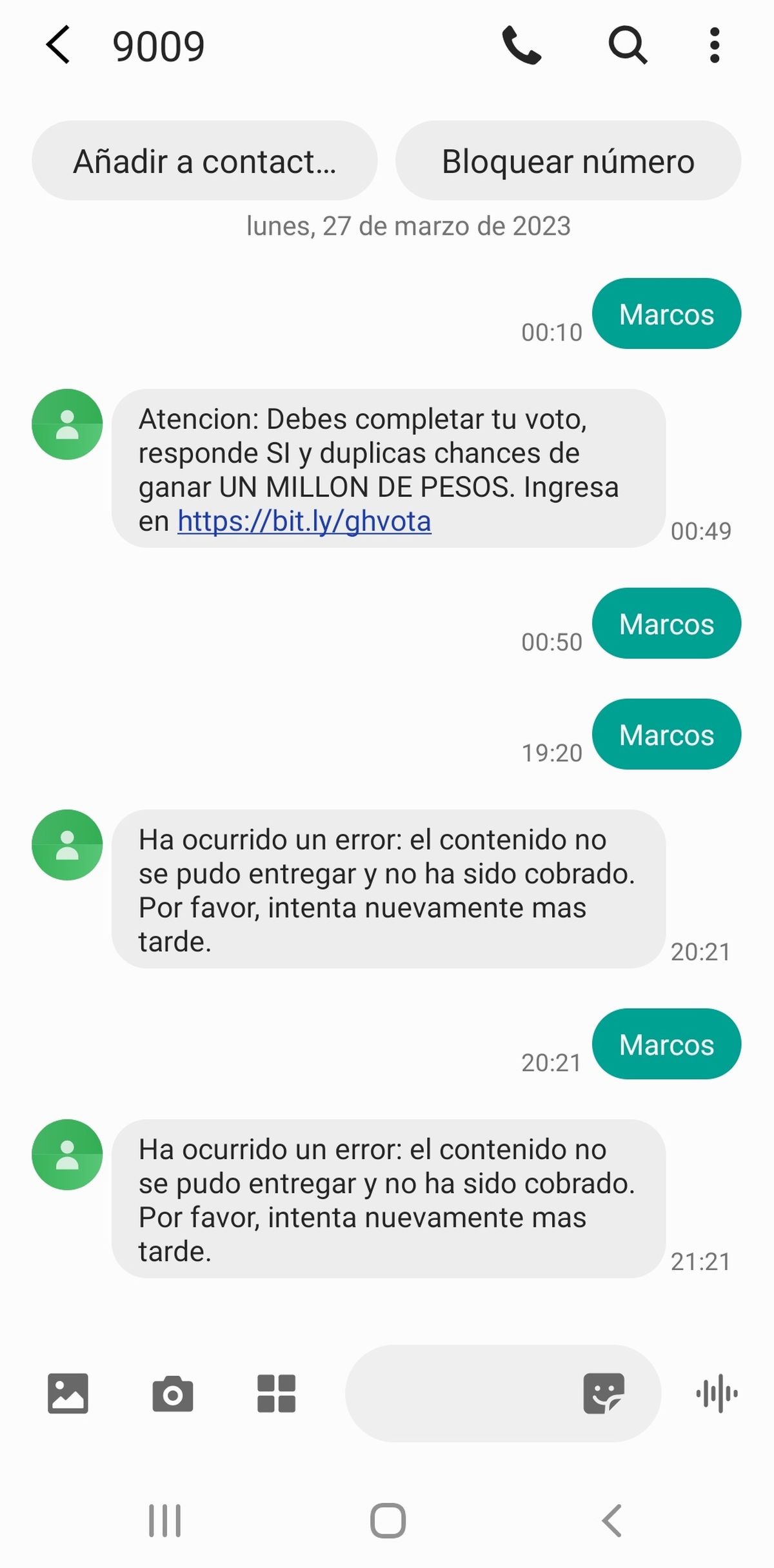The height and width of the screenshot is (1568, 774).
Task: Open conversation search with the magnifier icon
Action: [x=626, y=45]
